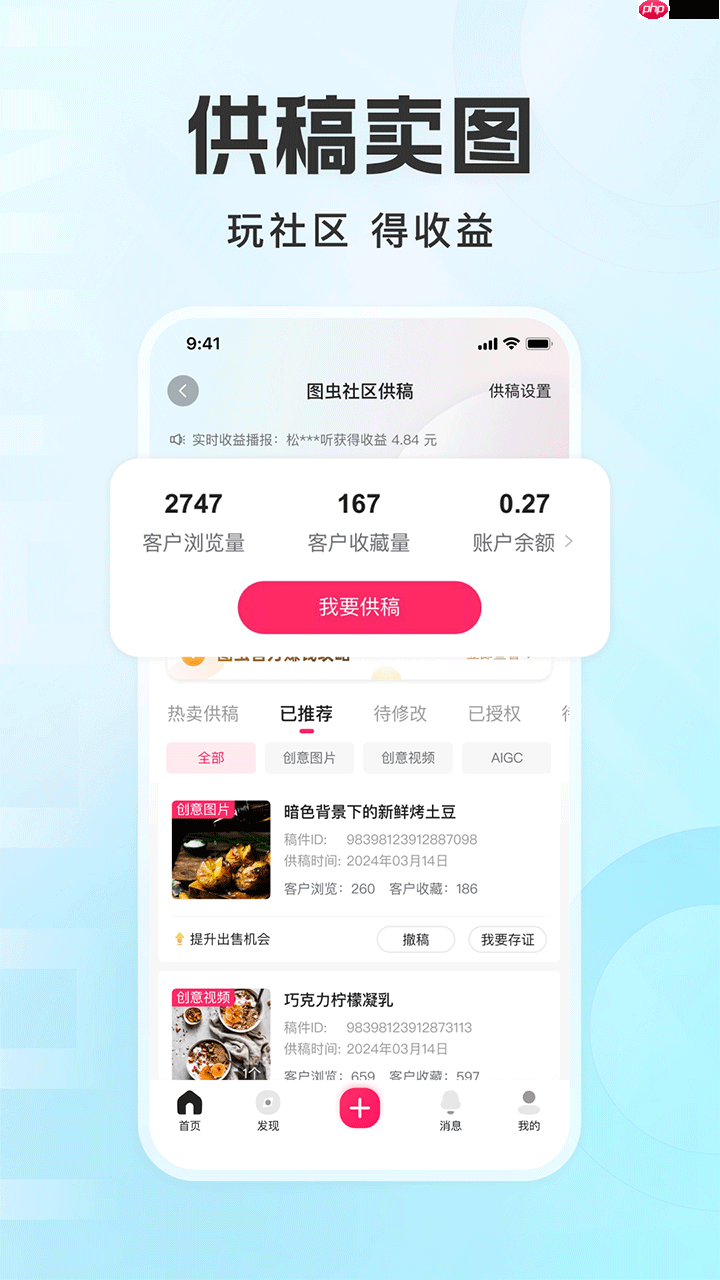
Task: Open 供稿设置 settings link
Action: pos(518,391)
